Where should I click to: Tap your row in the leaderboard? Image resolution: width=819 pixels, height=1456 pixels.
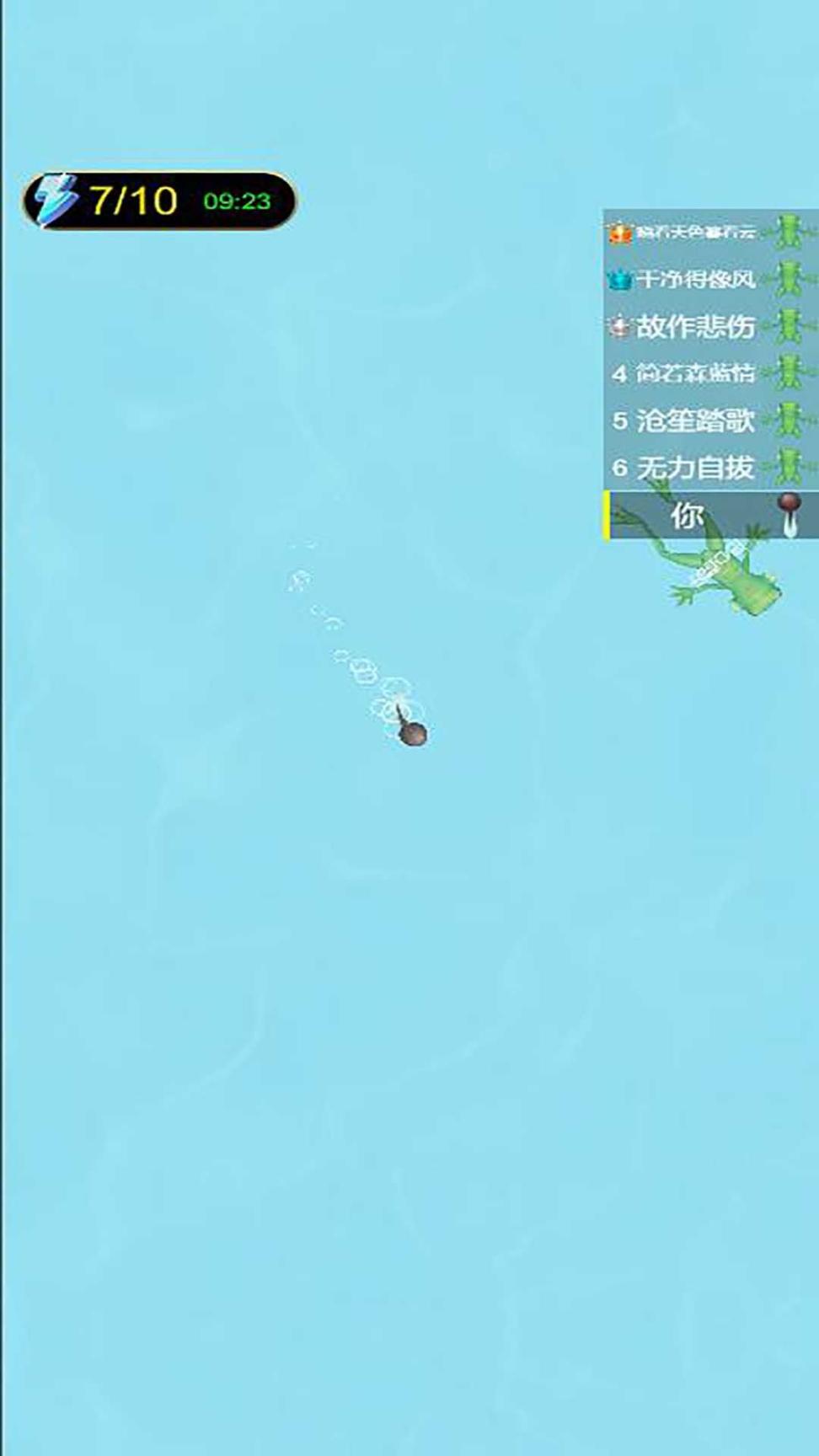(709, 515)
